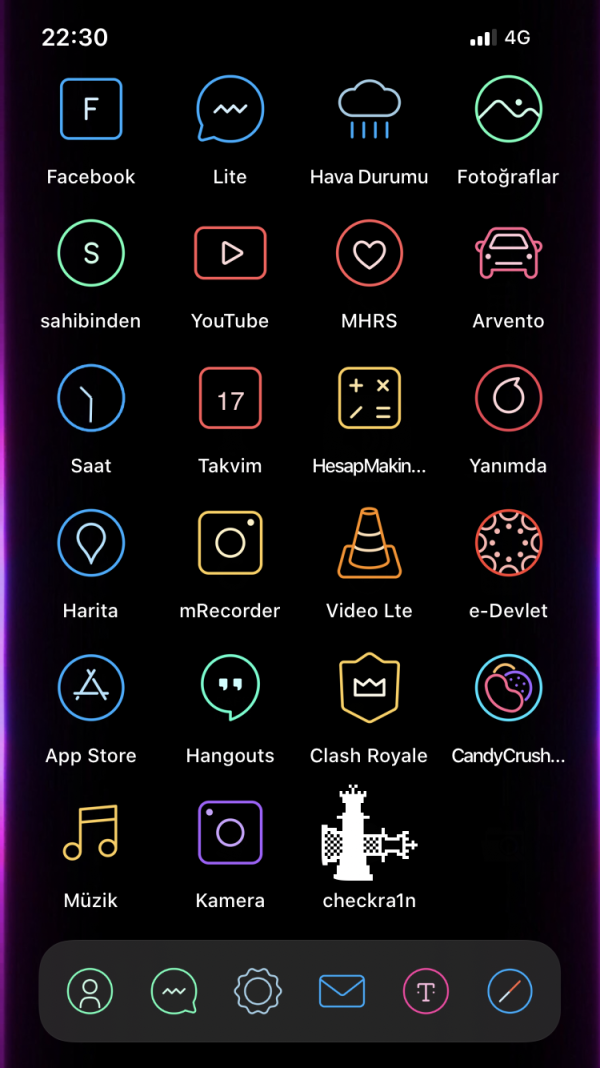This screenshot has width=600, height=1068.
Task: Open Hava Durumu weather app
Action: coord(369,109)
